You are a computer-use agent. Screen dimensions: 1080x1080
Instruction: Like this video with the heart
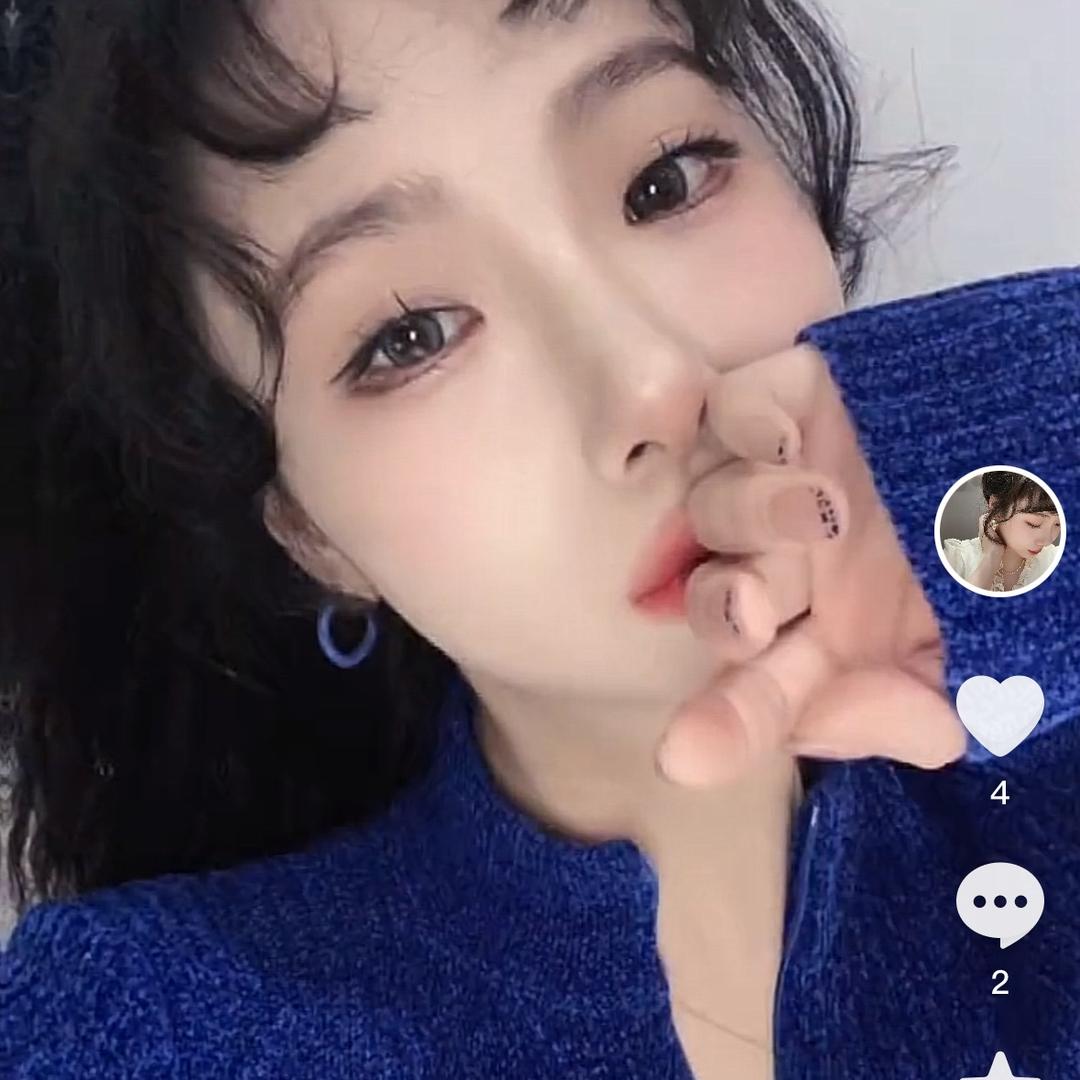coord(999,714)
